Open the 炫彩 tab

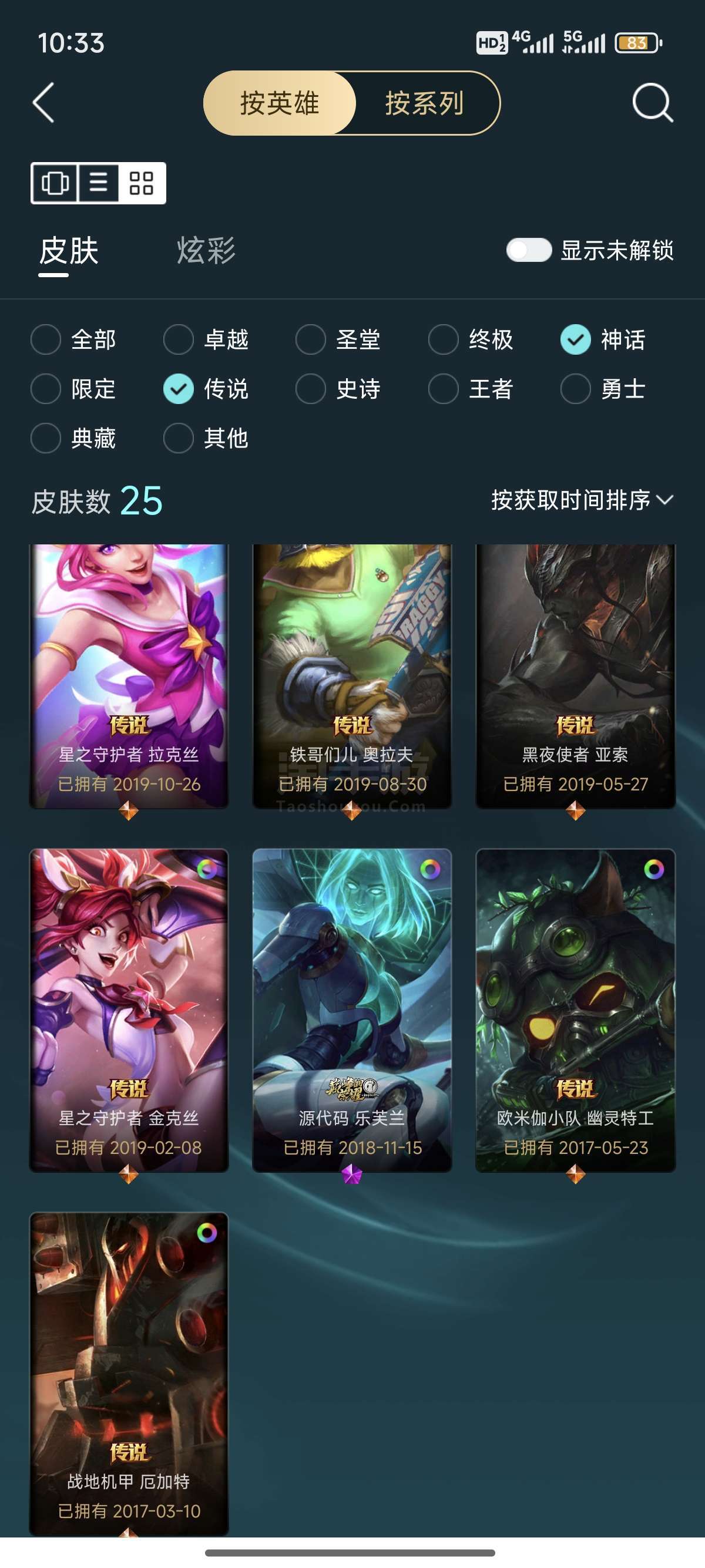pyautogui.click(x=206, y=250)
